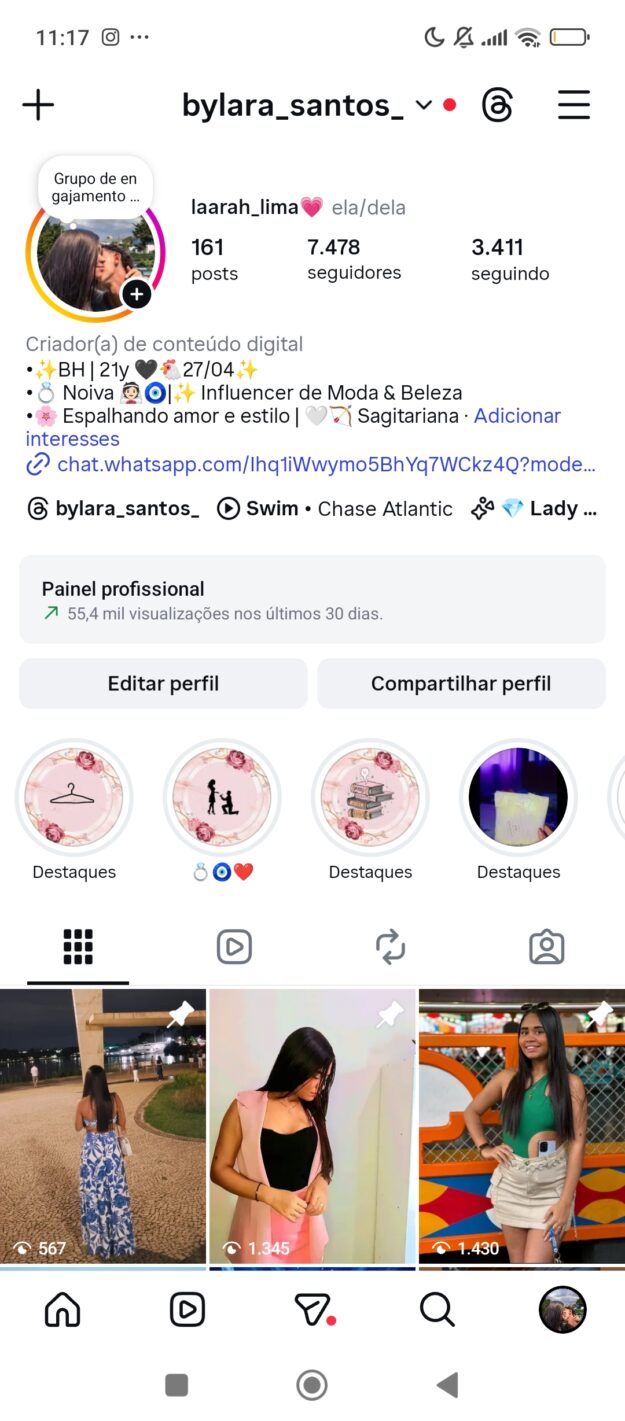
Task: Go to the home feed
Action: coord(63,1309)
